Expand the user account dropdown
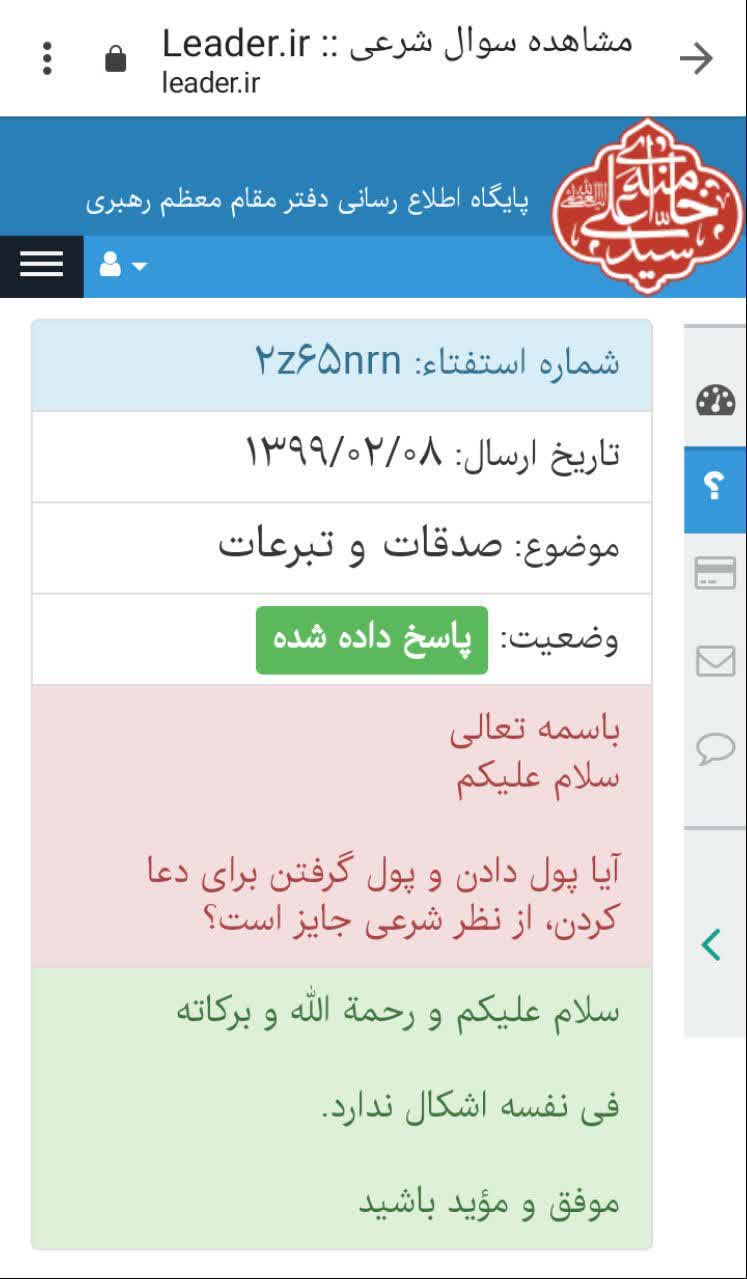Image resolution: width=747 pixels, height=1279 pixels. [x=123, y=265]
